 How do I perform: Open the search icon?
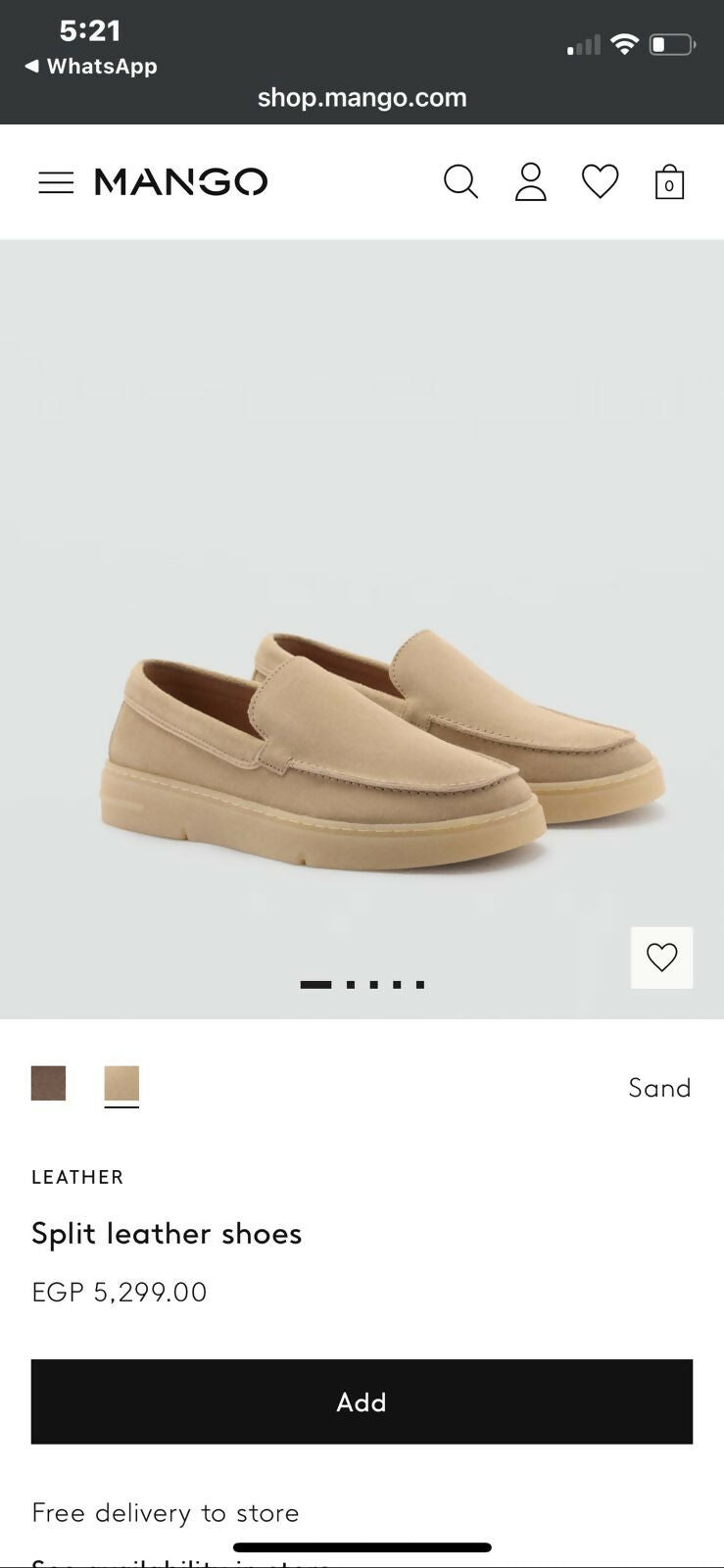pos(460,182)
